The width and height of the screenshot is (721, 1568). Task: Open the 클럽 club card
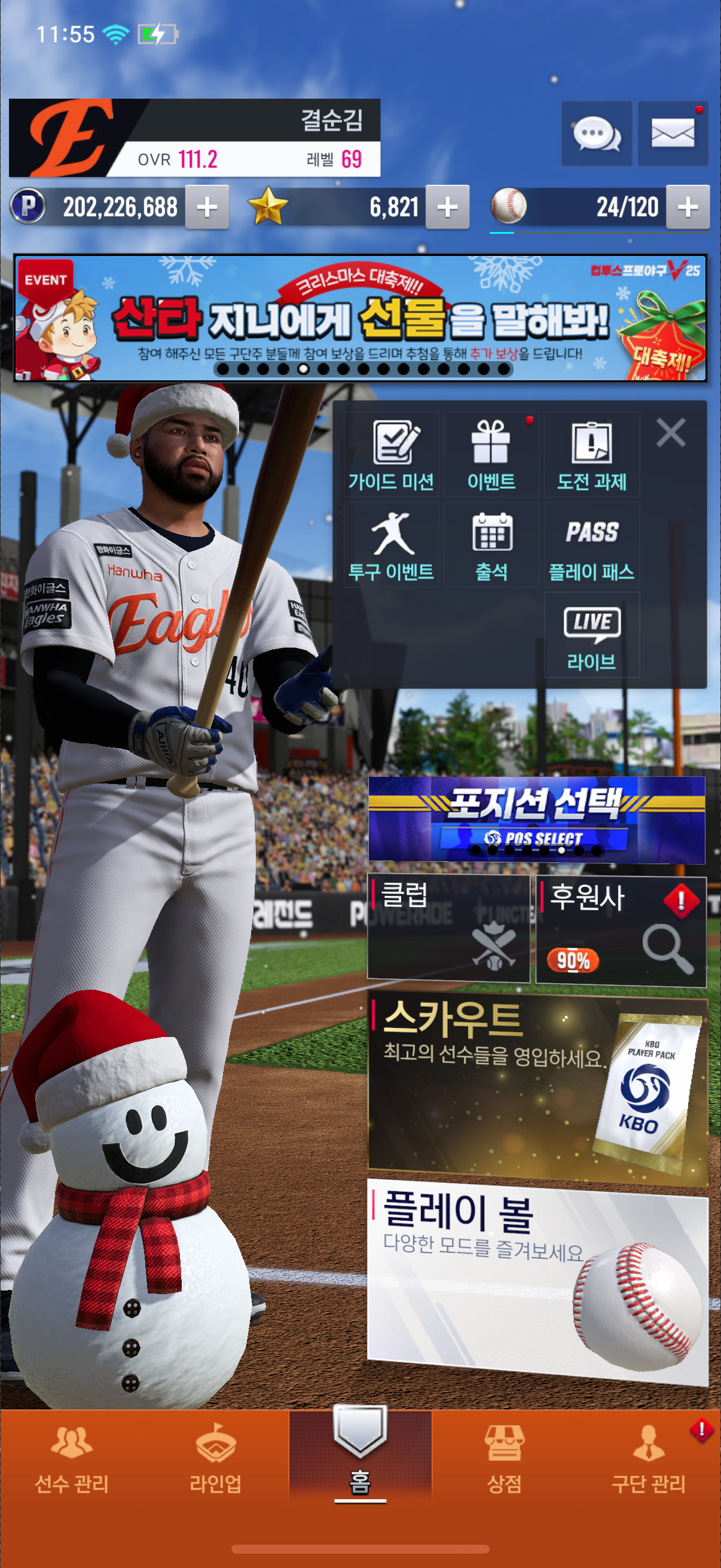point(448,927)
